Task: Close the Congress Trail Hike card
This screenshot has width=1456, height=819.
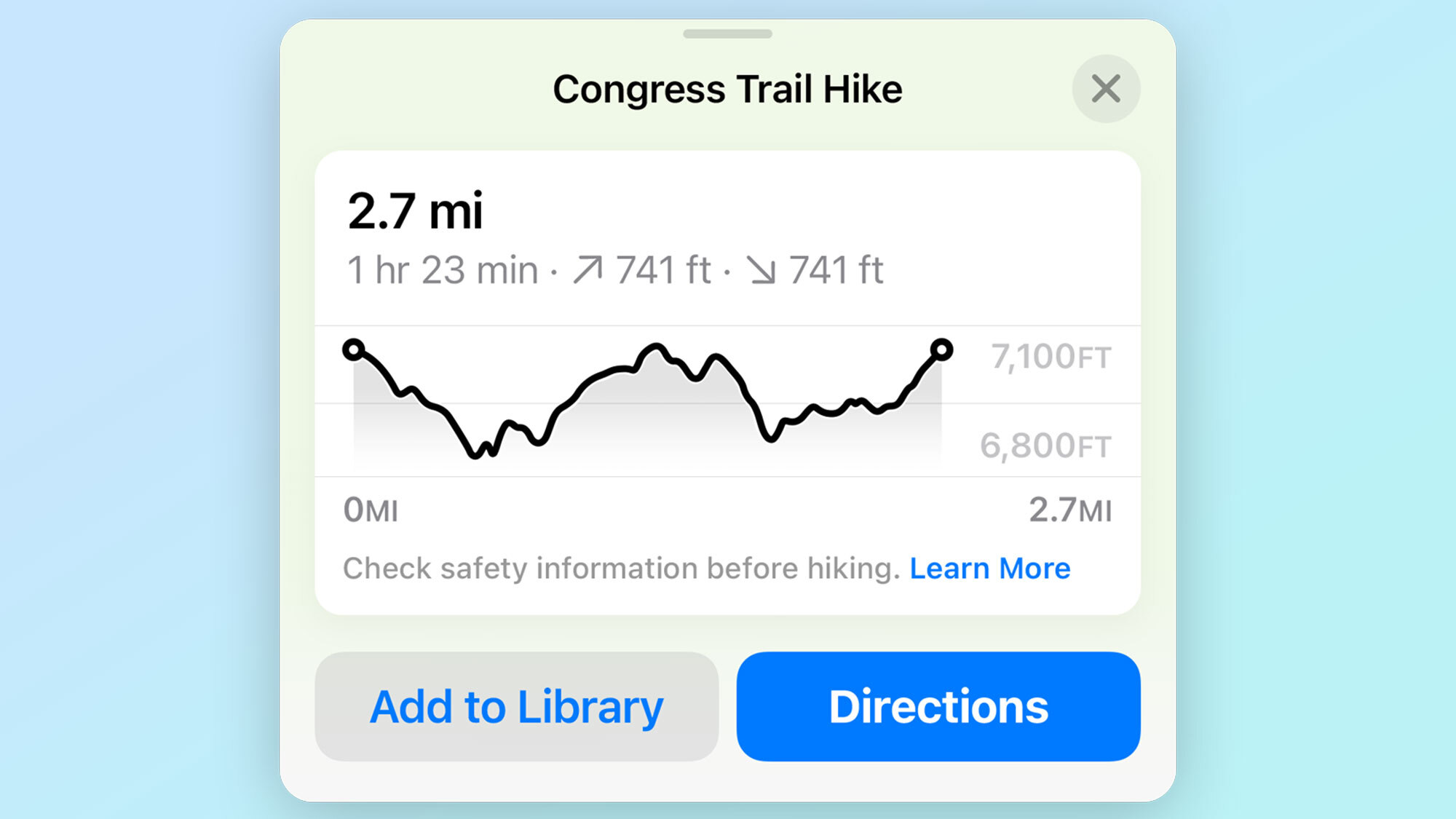Action: 1105,89
